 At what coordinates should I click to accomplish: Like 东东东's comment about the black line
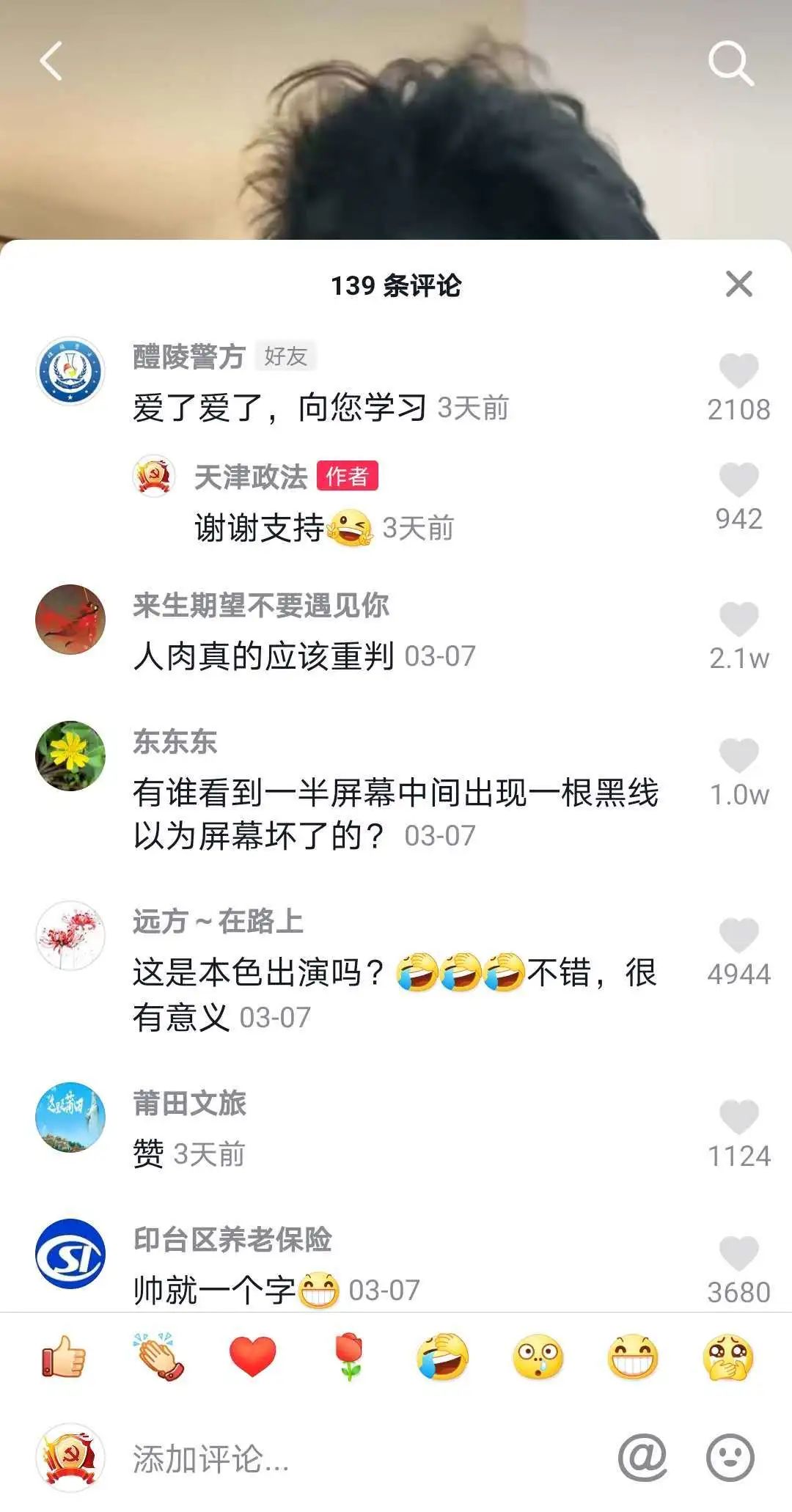(x=738, y=756)
